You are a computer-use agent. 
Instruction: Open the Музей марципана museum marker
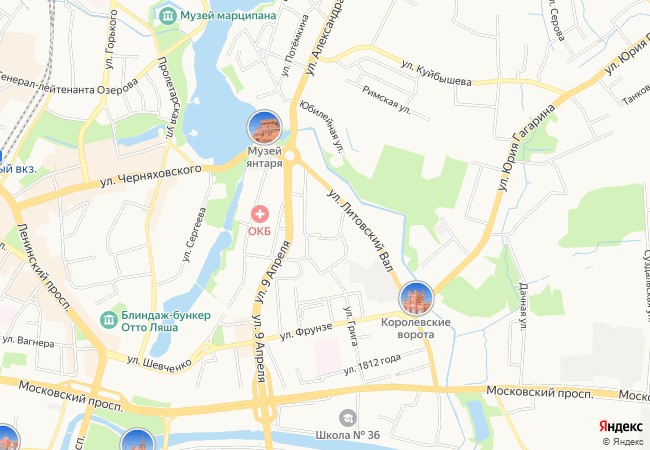pos(166,15)
